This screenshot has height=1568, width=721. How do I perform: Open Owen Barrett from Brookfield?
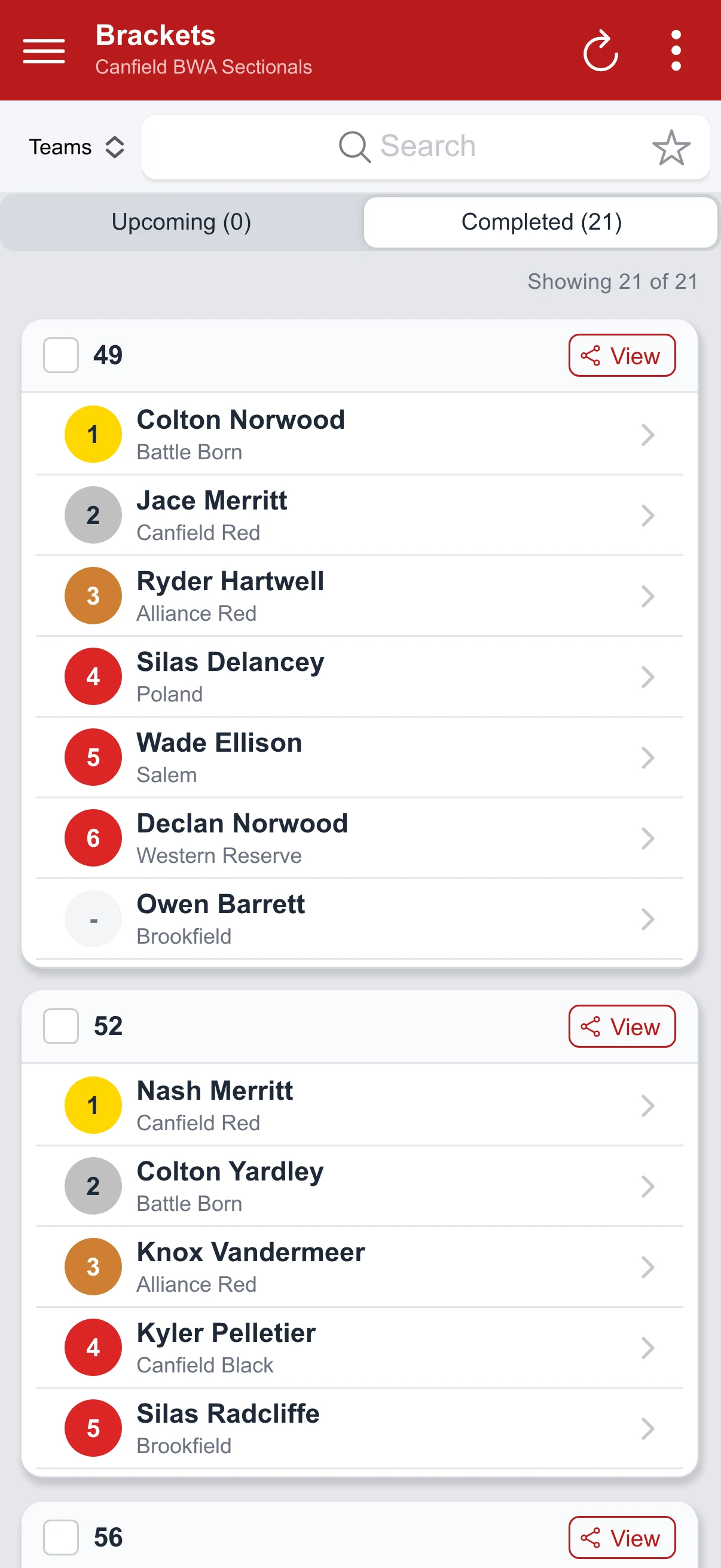pyautogui.click(x=359, y=919)
